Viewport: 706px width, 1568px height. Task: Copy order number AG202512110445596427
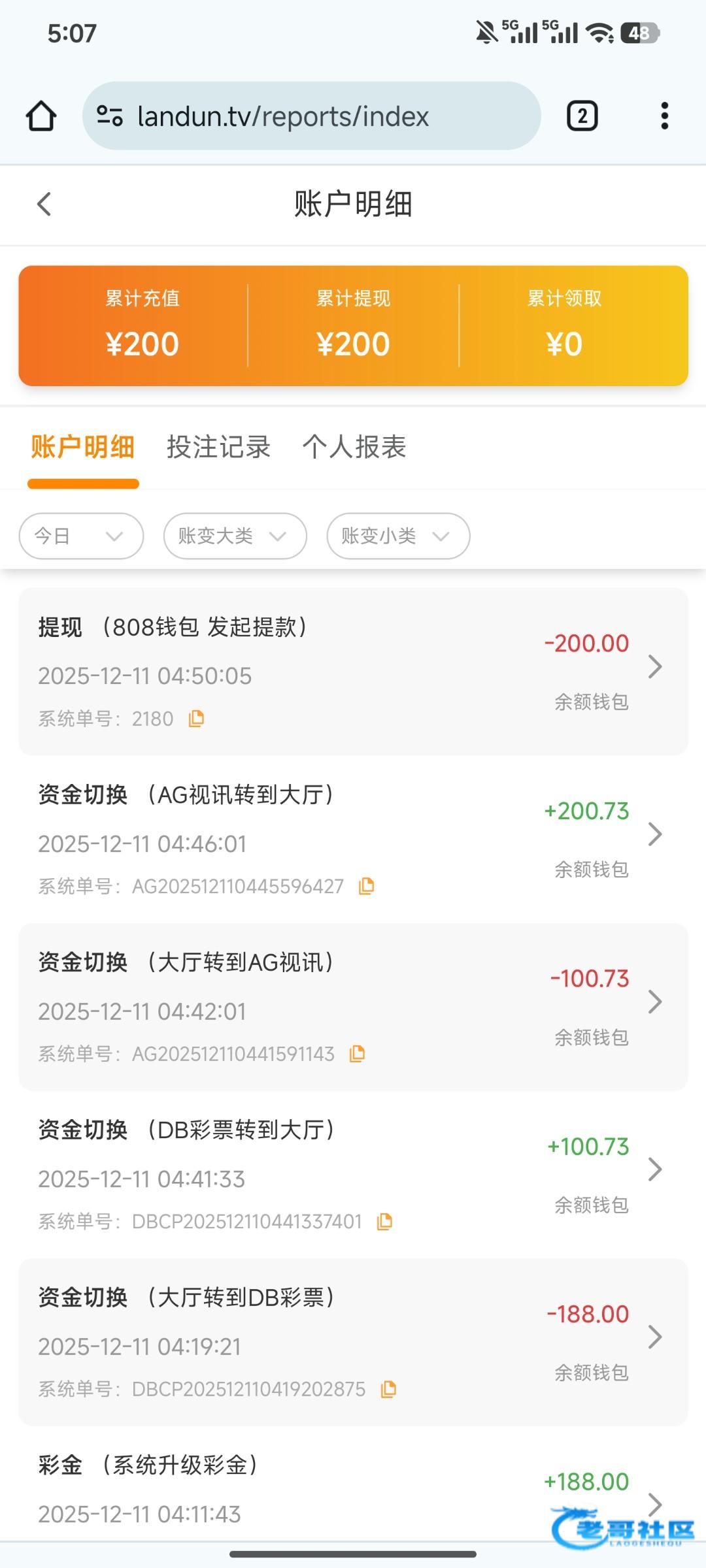click(x=367, y=887)
